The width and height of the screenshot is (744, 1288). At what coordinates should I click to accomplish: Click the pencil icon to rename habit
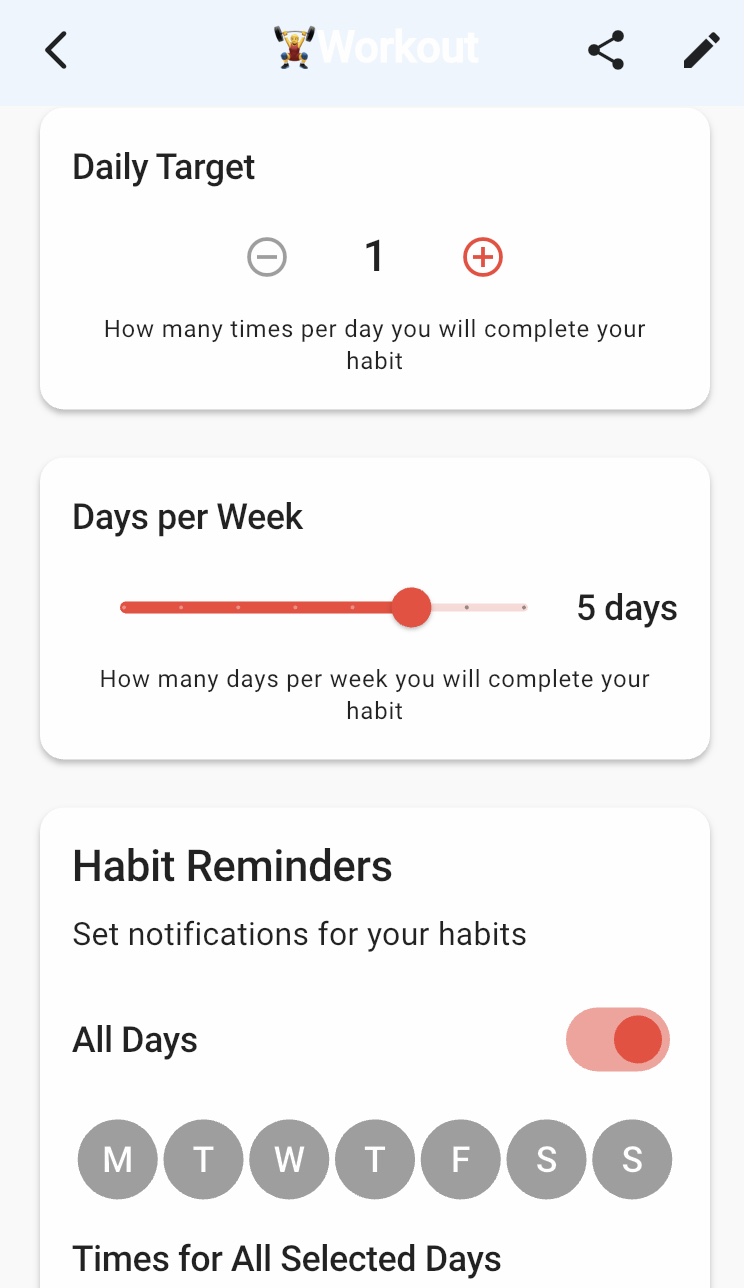point(701,47)
